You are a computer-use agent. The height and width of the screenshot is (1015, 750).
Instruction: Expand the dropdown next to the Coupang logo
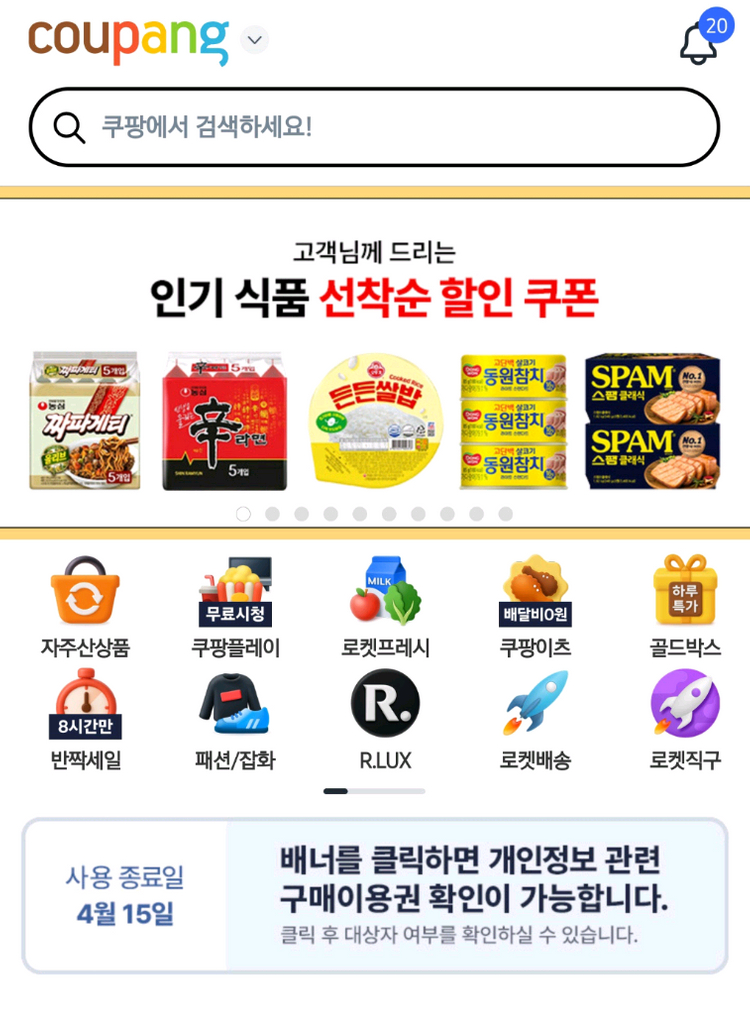(x=253, y=41)
